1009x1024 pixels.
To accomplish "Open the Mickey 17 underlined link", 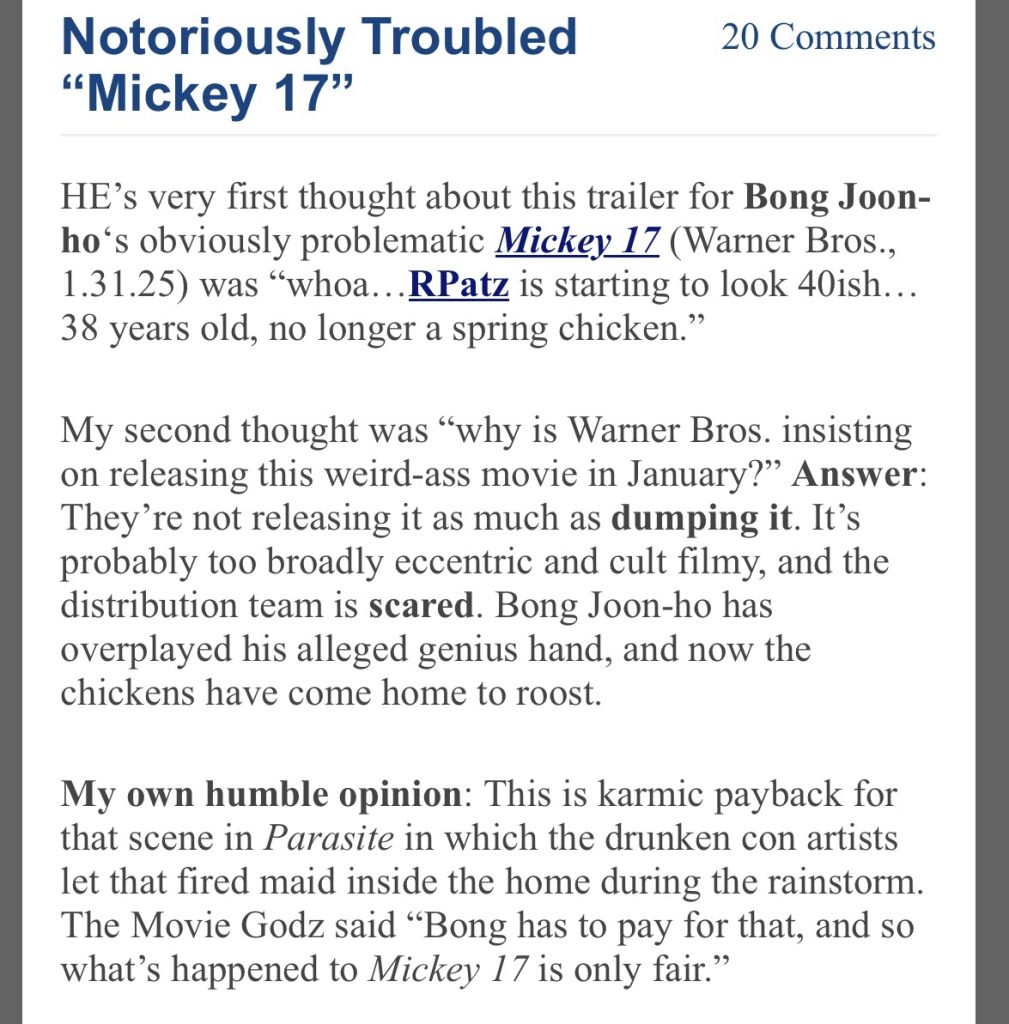I will tap(577, 240).
